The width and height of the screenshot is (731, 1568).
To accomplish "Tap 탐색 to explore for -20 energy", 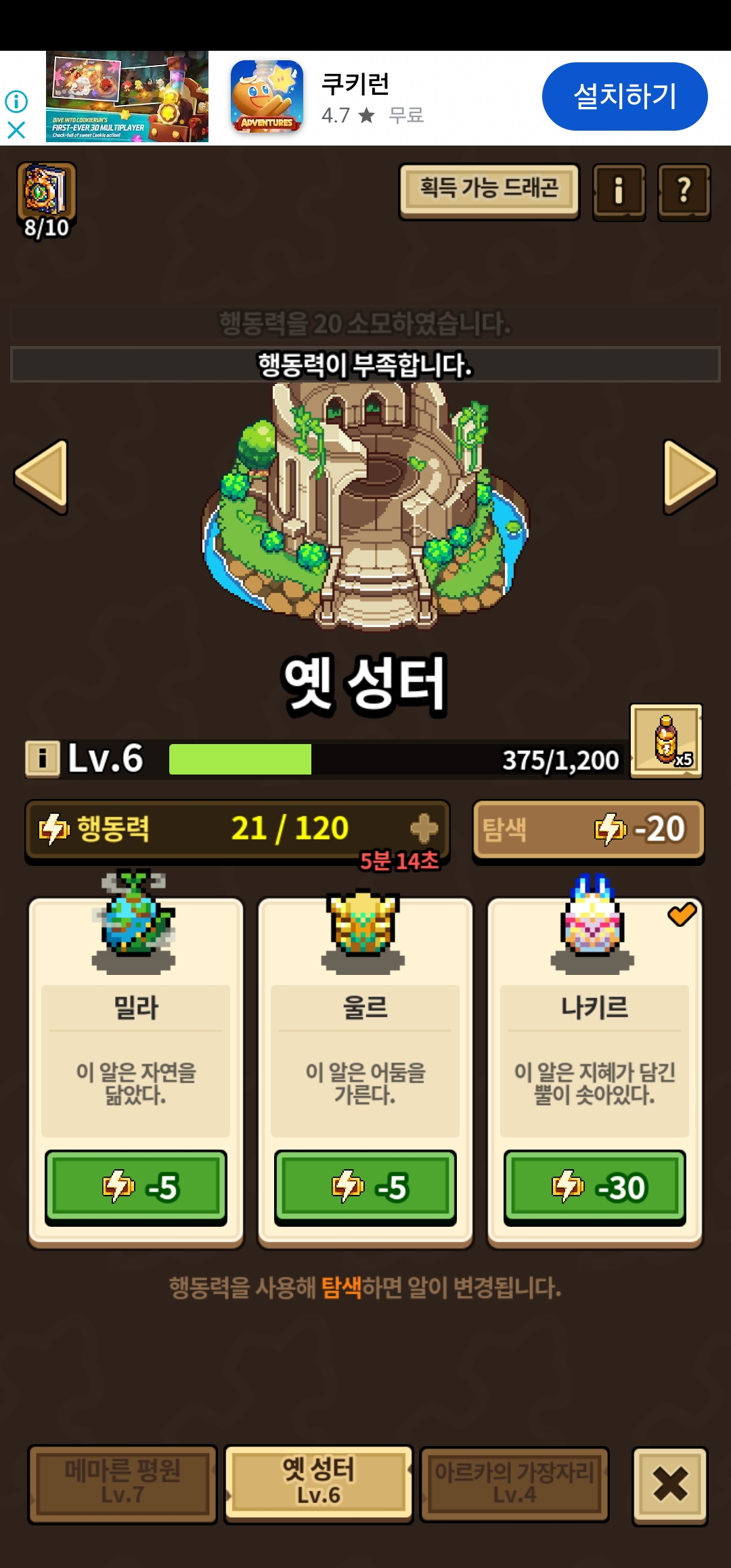I will coord(588,829).
